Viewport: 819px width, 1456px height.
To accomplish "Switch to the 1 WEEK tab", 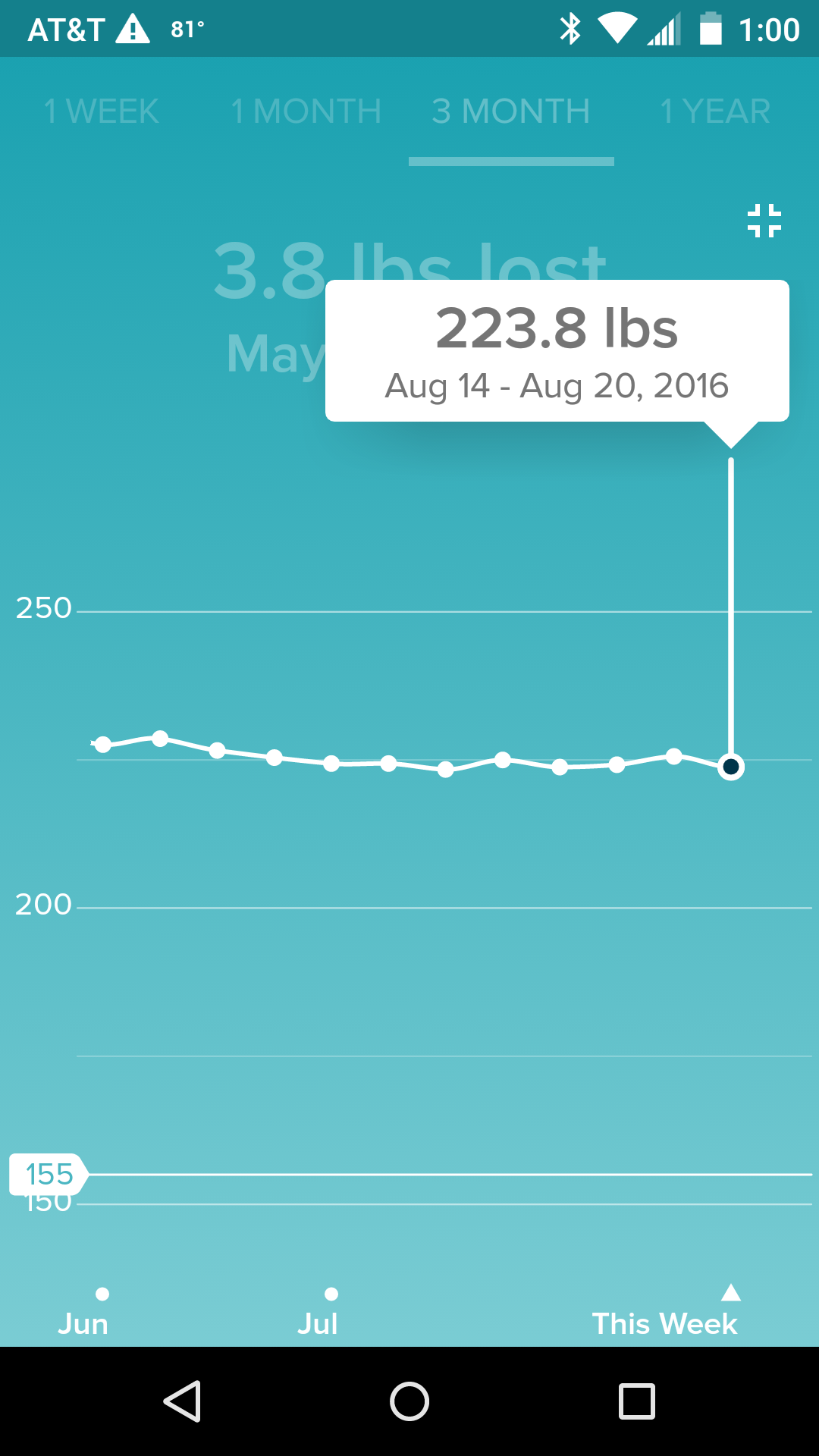I will 102,111.
